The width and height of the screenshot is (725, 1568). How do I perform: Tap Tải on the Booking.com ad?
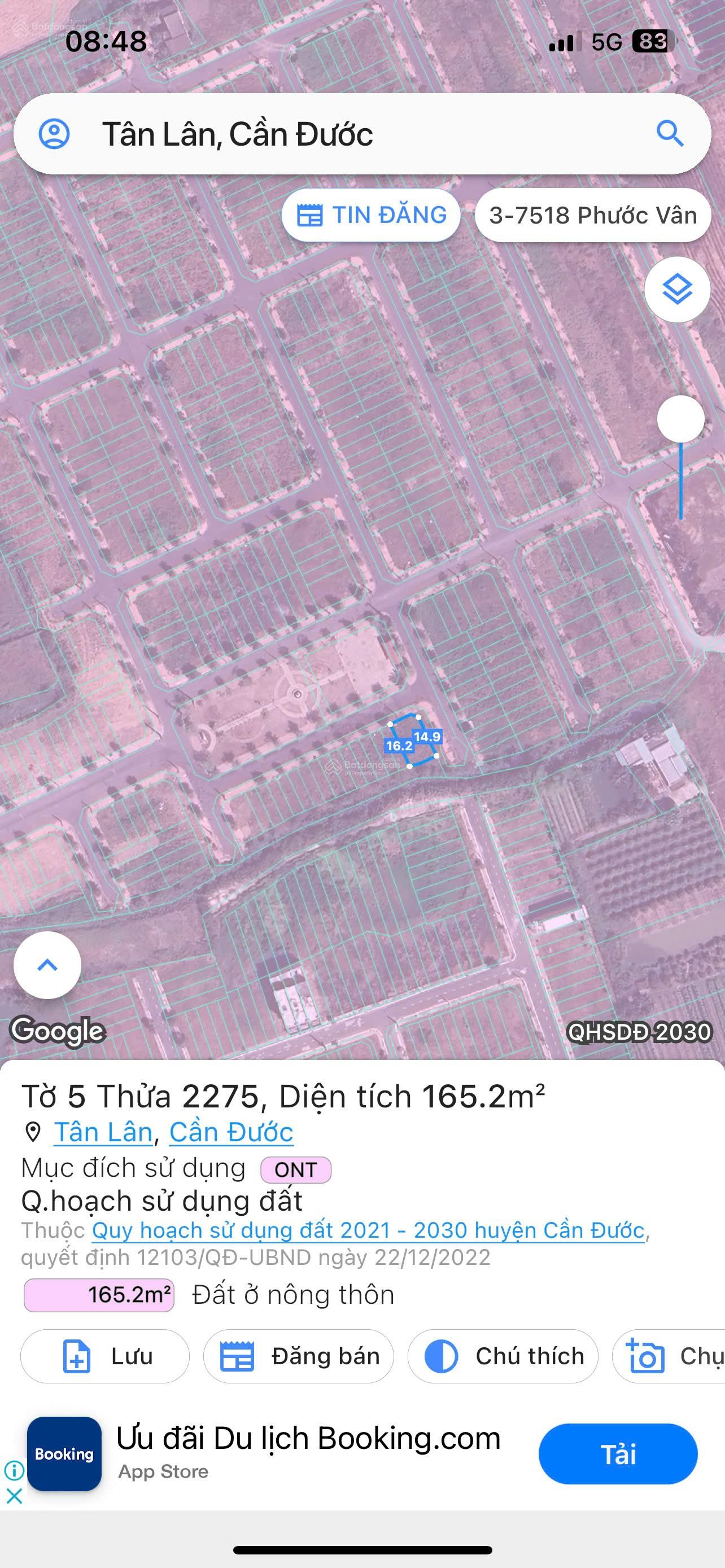tap(618, 1454)
